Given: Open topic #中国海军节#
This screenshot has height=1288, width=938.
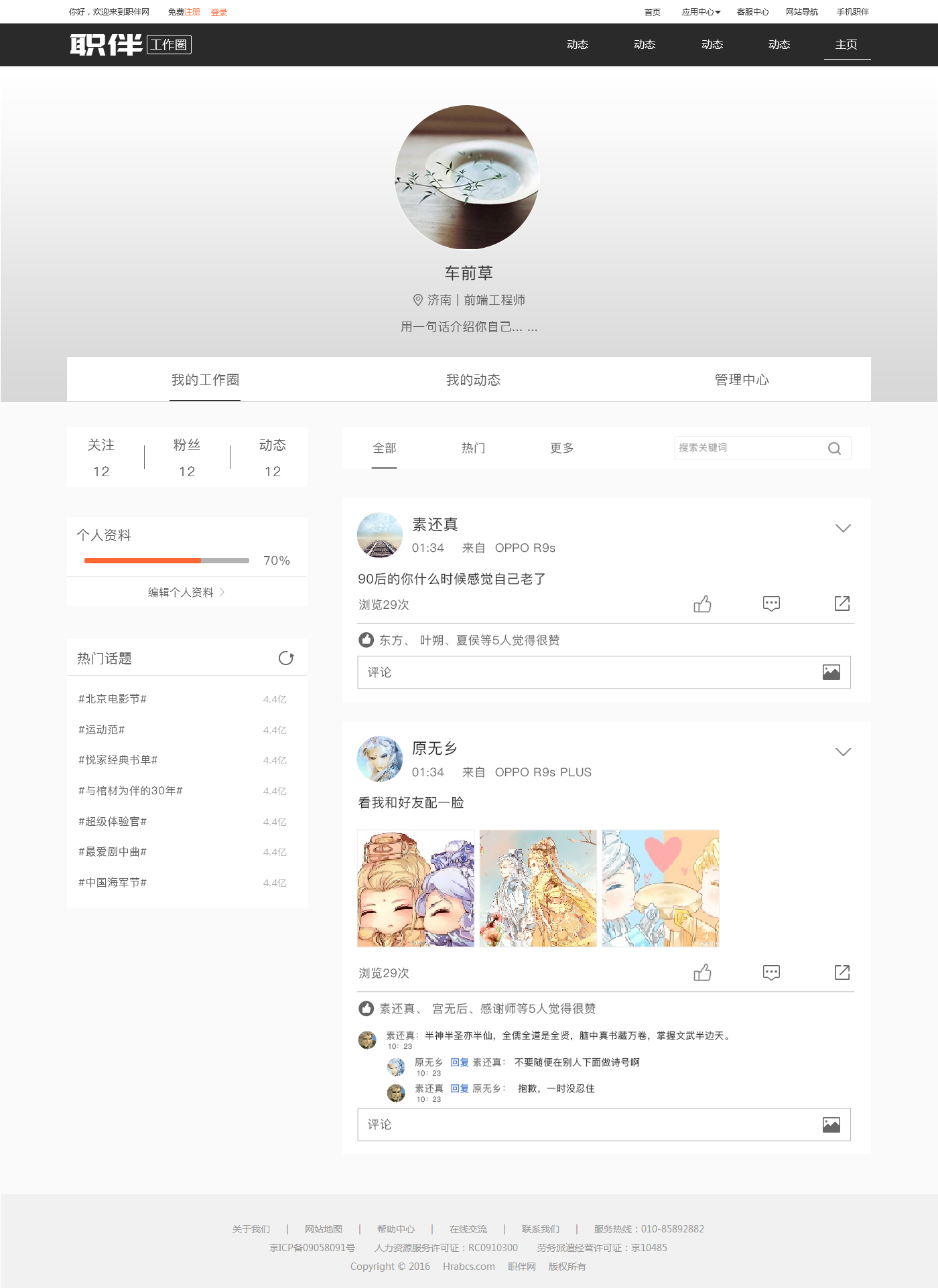Looking at the screenshot, I should [x=113, y=883].
